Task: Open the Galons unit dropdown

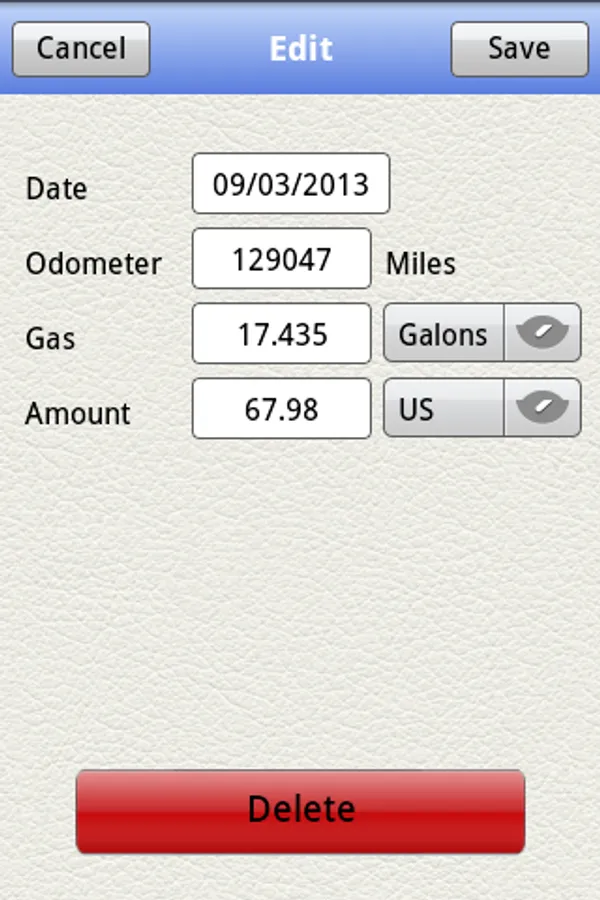Action: pyautogui.click(x=482, y=334)
